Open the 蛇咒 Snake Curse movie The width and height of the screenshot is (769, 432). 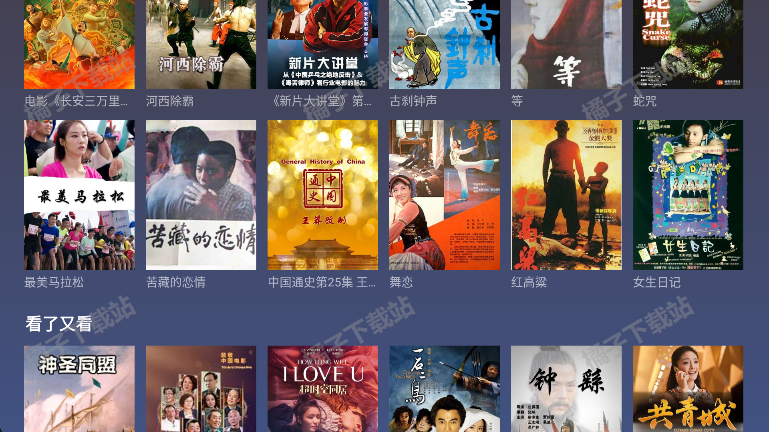(x=688, y=45)
